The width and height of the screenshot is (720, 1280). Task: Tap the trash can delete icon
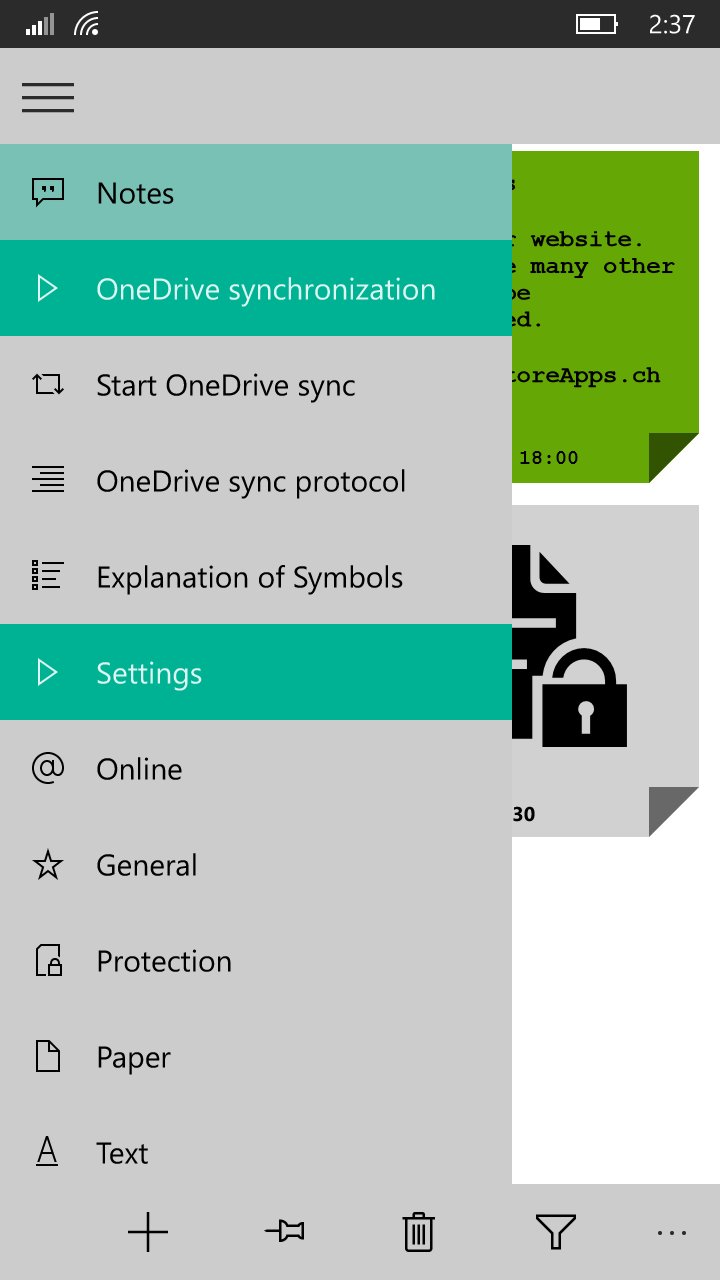tap(418, 1232)
